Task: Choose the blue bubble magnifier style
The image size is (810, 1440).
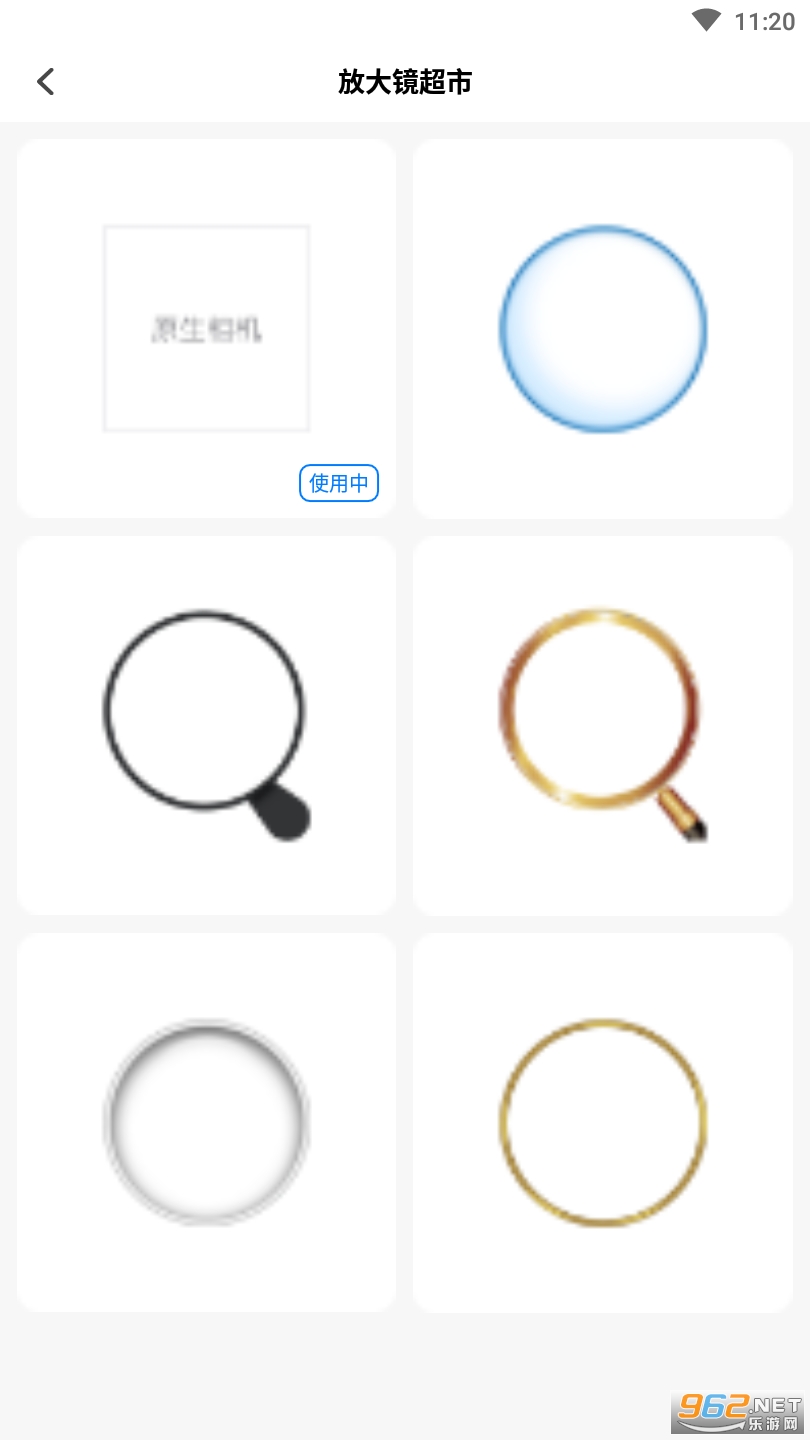Action: 603,329
